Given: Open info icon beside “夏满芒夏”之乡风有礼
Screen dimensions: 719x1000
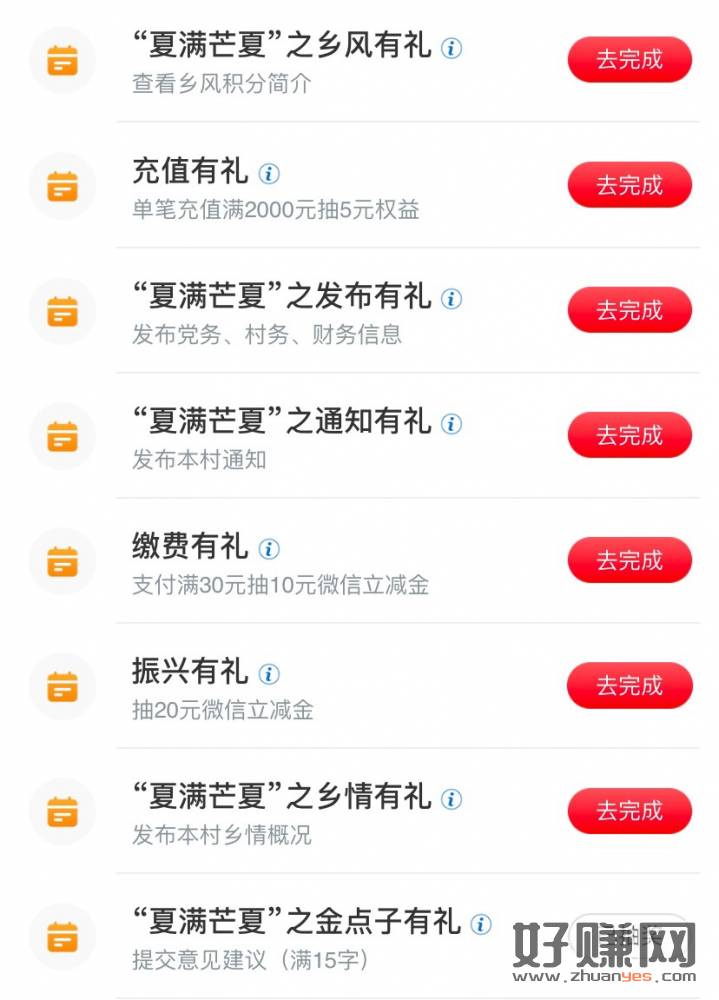Looking at the screenshot, I should coord(452,48).
